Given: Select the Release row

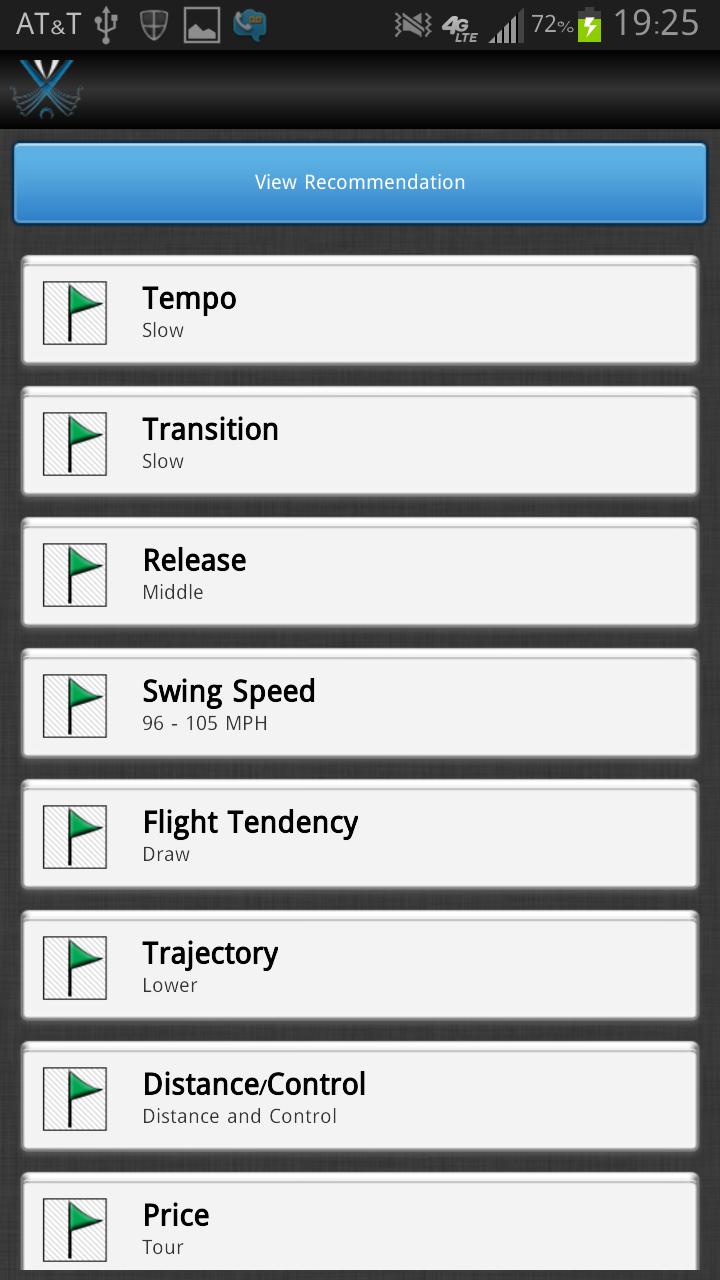Looking at the screenshot, I should click(x=360, y=574).
